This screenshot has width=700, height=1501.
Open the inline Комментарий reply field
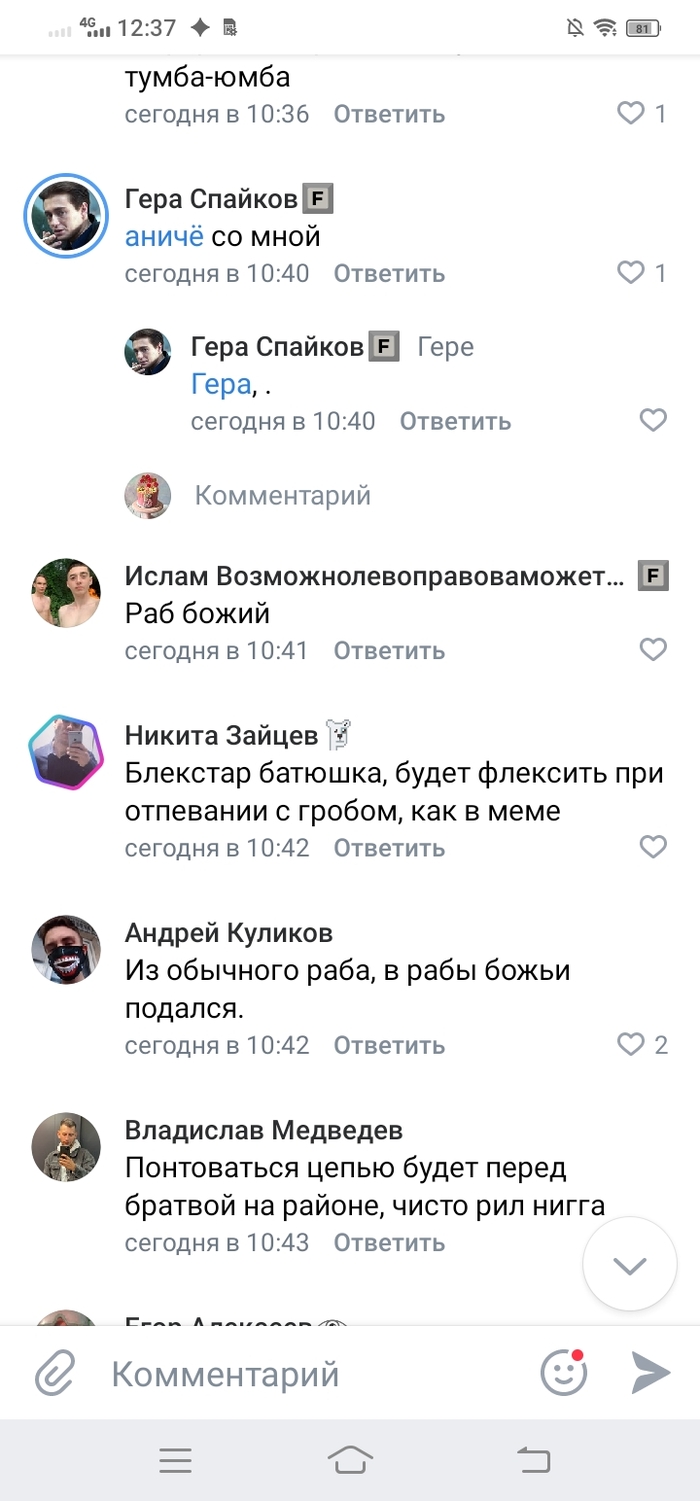(x=282, y=495)
